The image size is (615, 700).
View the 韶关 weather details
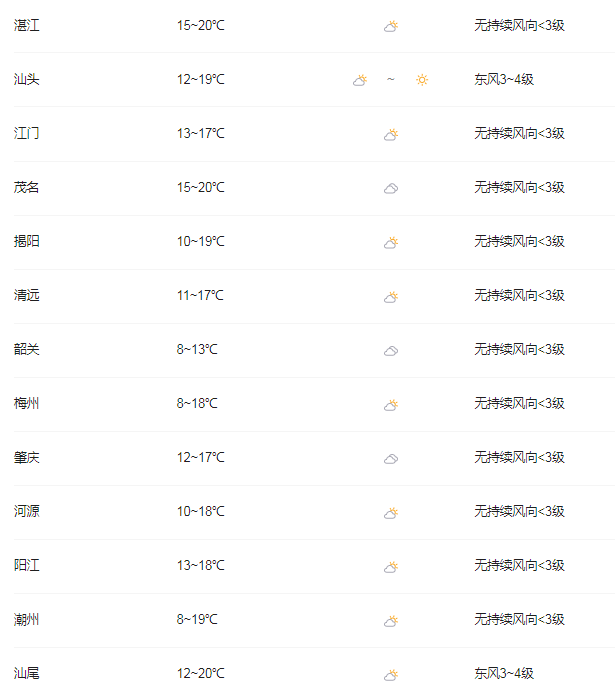tap(27, 349)
